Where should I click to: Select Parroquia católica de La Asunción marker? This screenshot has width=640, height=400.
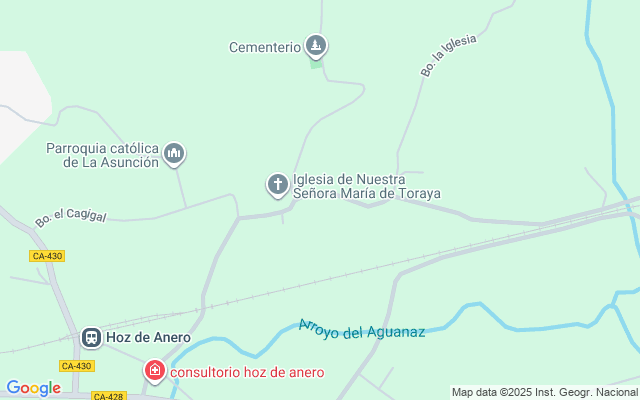pos(175,153)
